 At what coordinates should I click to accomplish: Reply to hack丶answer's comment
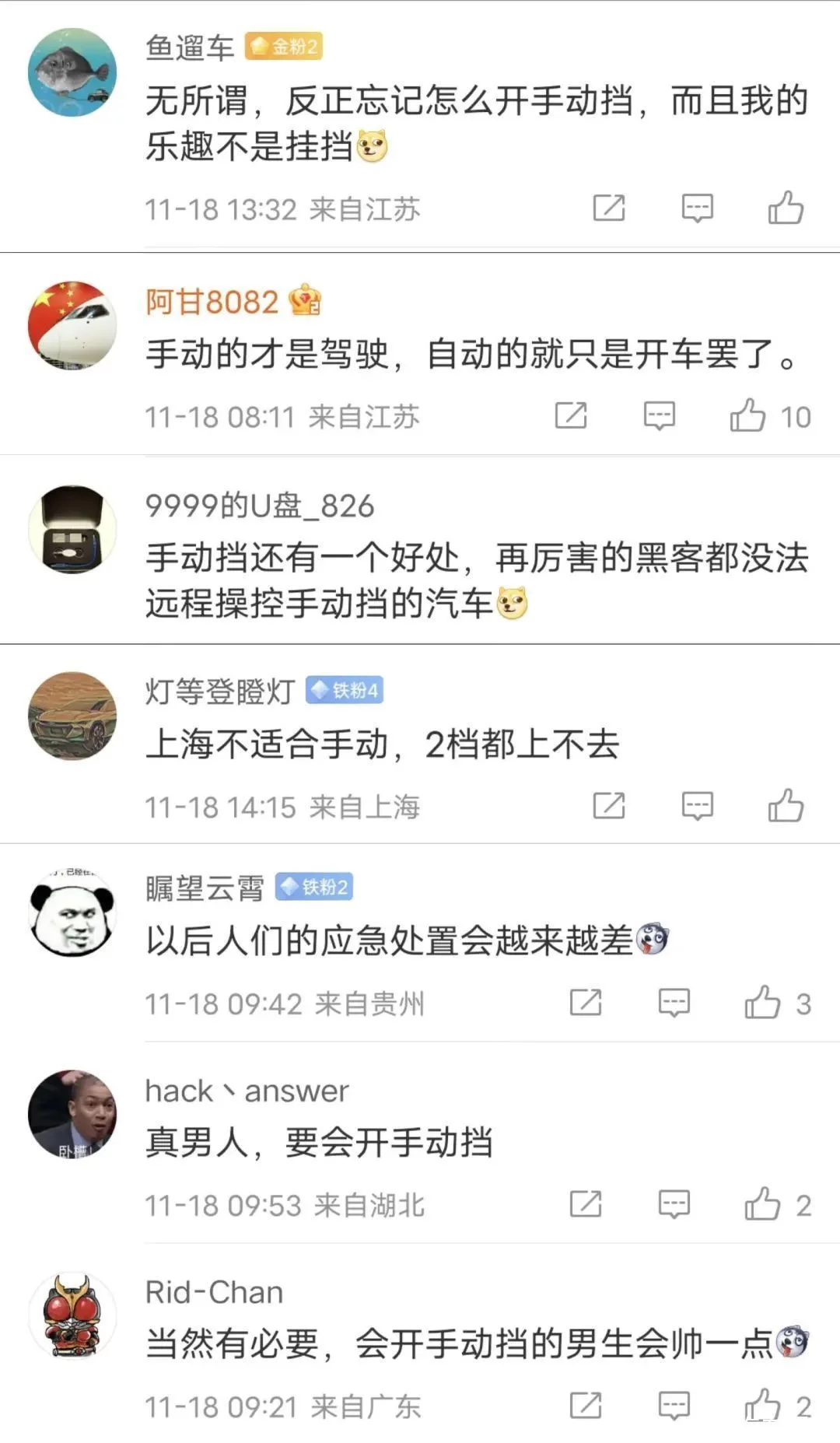[x=674, y=1204]
